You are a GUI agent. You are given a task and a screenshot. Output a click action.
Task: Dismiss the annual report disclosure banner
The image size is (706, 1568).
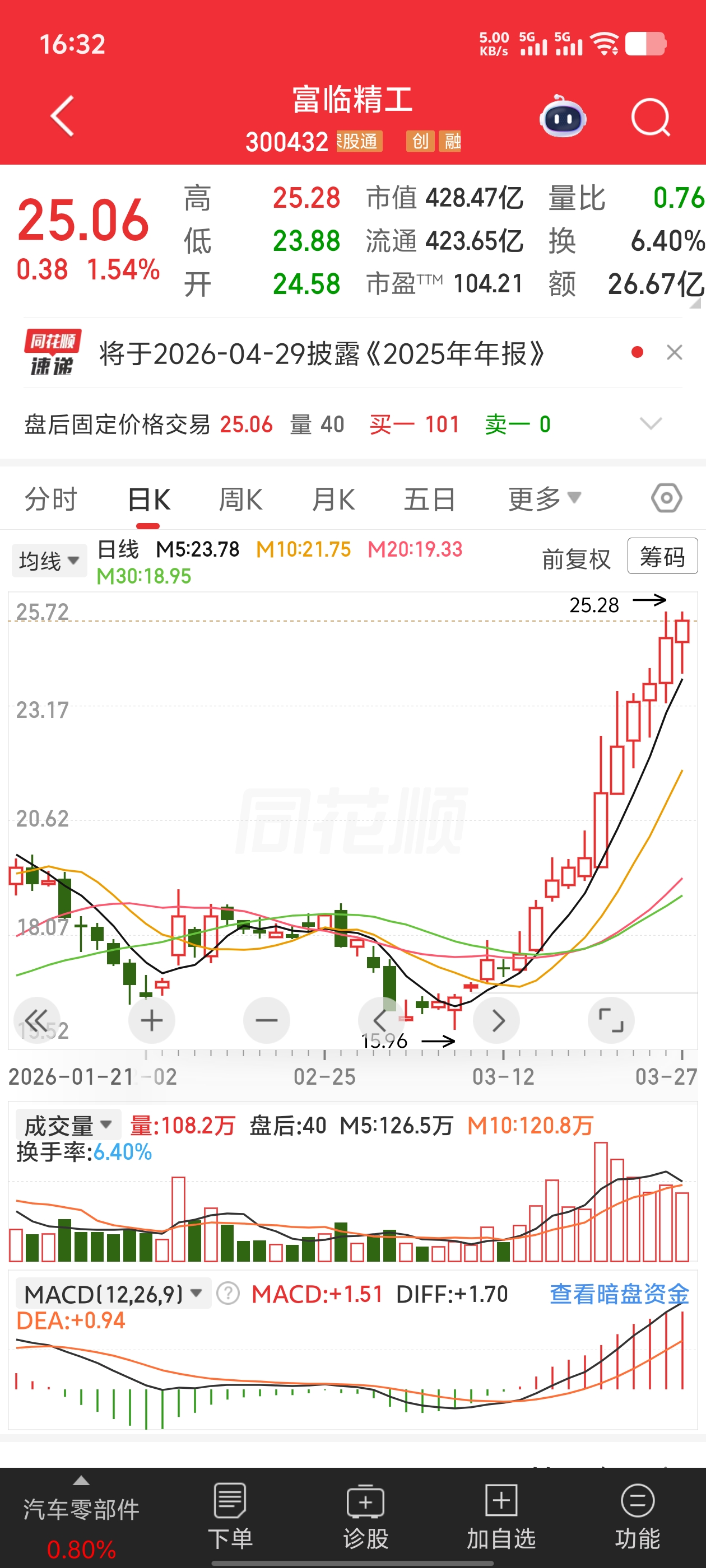674,352
